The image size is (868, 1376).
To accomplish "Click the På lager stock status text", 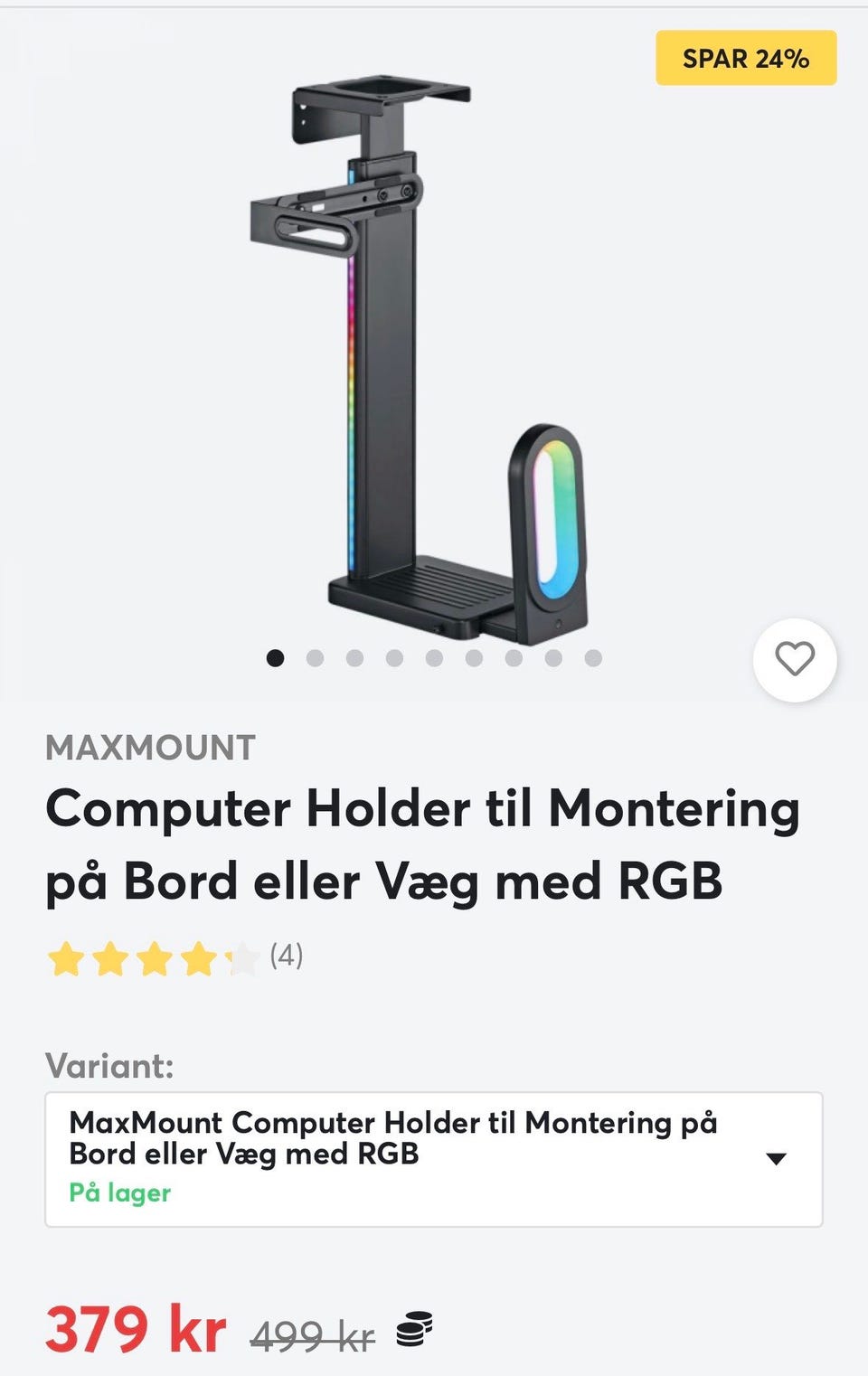I will [x=119, y=1192].
